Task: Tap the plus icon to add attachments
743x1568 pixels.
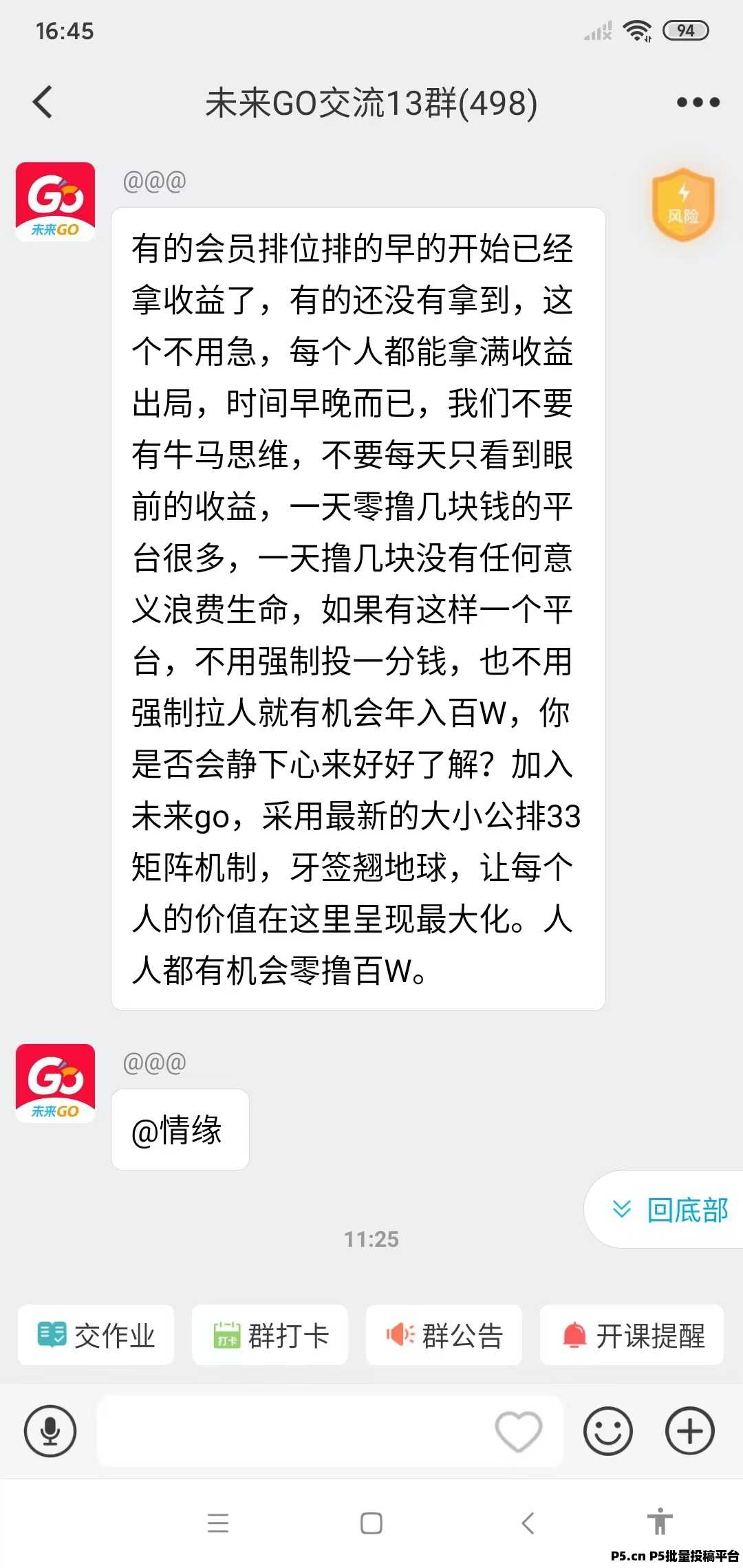Action: (689, 1431)
